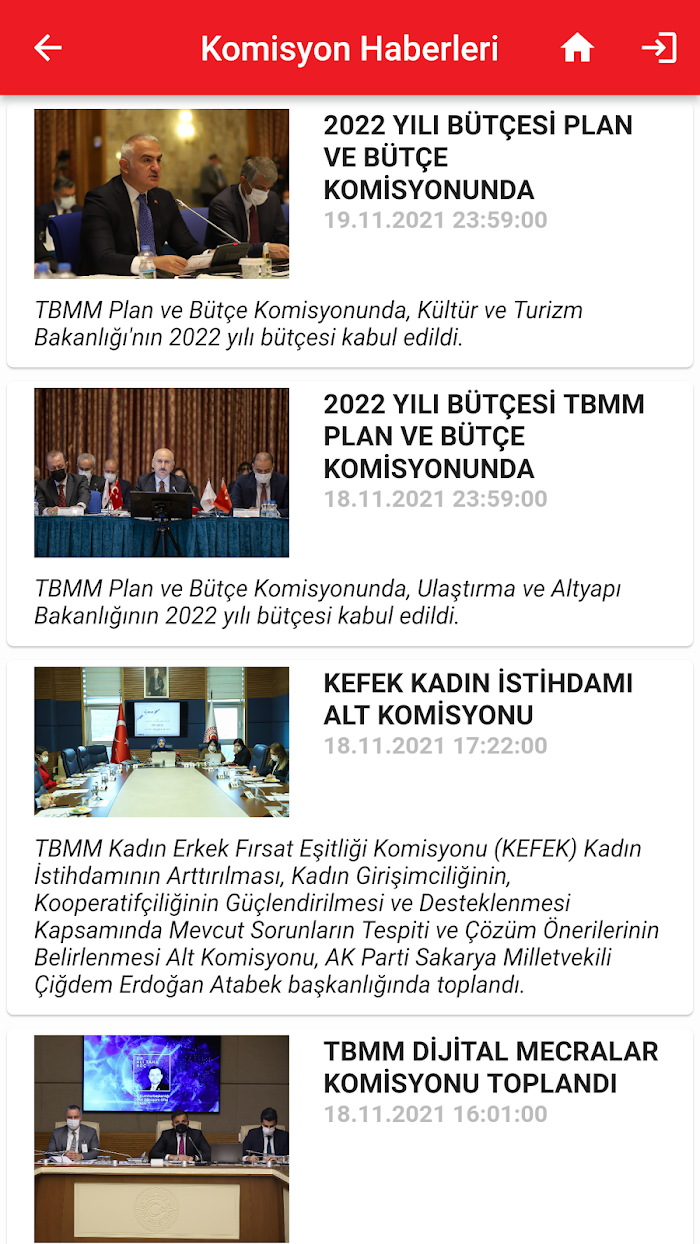Go back using the arrow icon
700x1244 pixels.
click(48, 48)
